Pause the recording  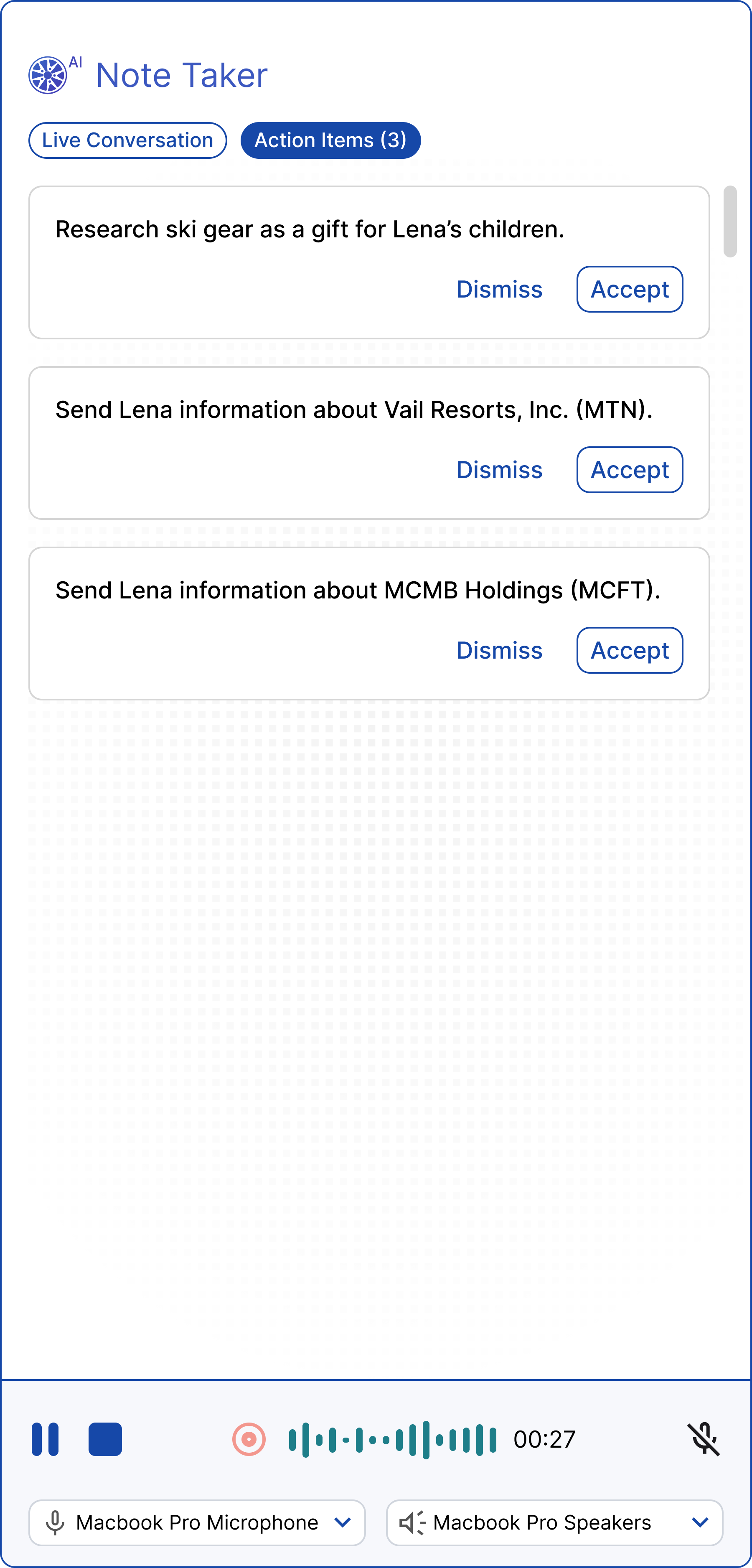pos(45,1439)
